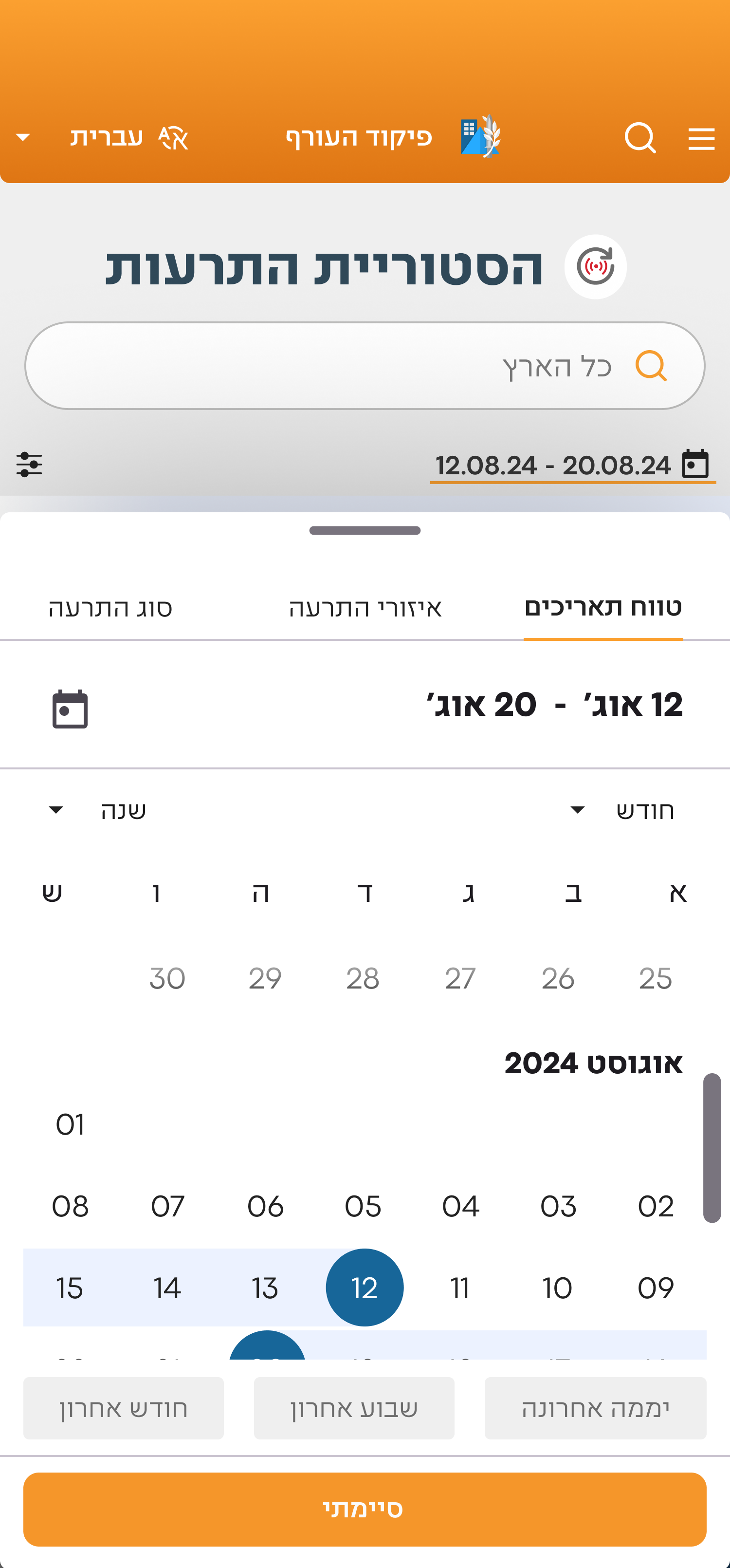Viewport: 730px width, 1568px height.
Task: Confirm with the סיימתי button
Action: 365,1509
